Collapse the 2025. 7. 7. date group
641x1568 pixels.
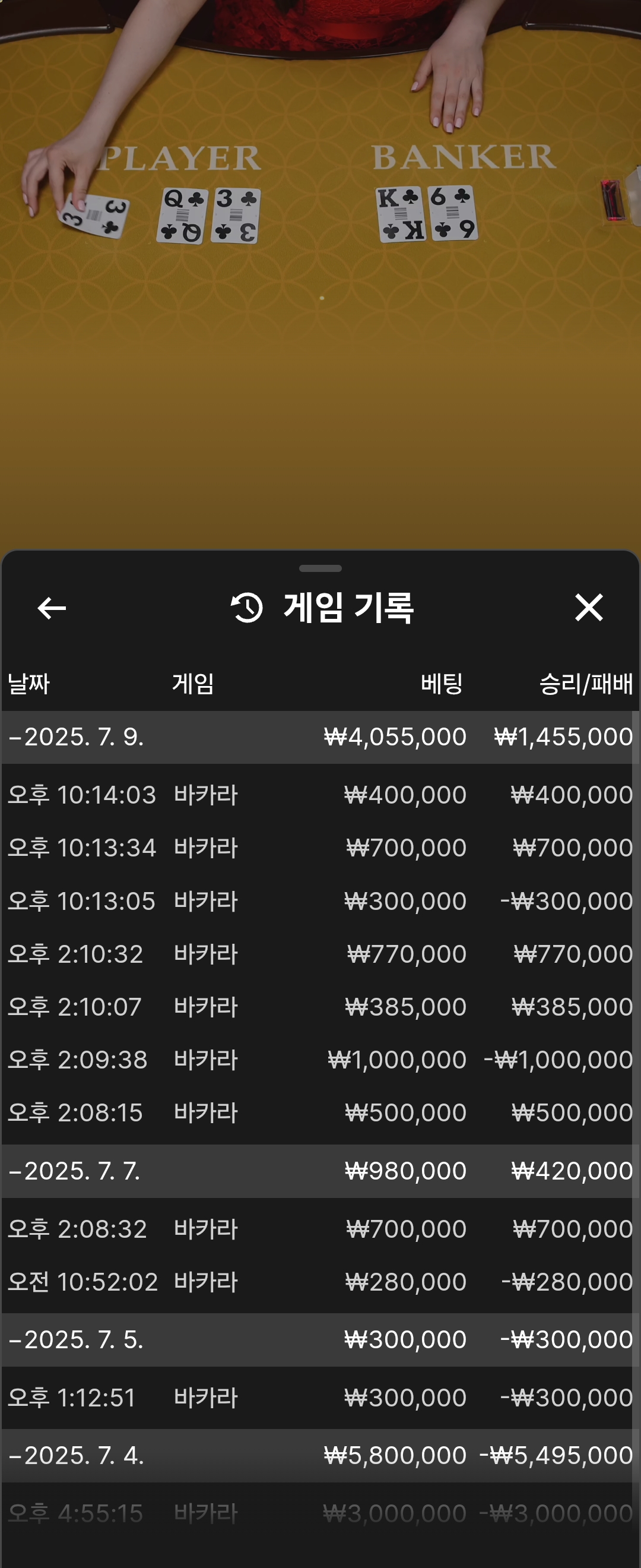[x=74, y=1171]
